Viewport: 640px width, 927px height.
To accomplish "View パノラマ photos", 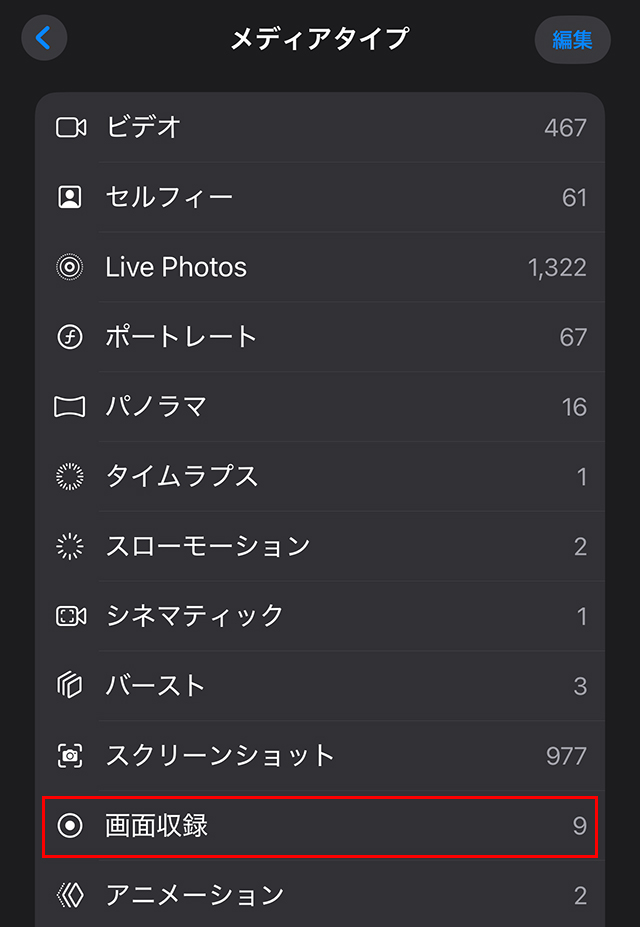I will point(320,407).
